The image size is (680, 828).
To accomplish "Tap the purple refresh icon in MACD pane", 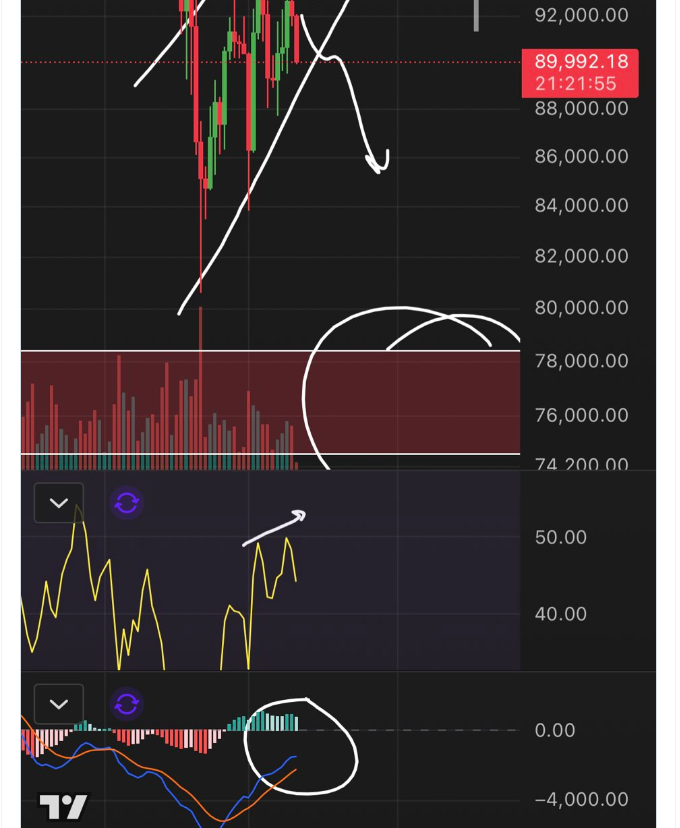I will click(x=126, y=705).
